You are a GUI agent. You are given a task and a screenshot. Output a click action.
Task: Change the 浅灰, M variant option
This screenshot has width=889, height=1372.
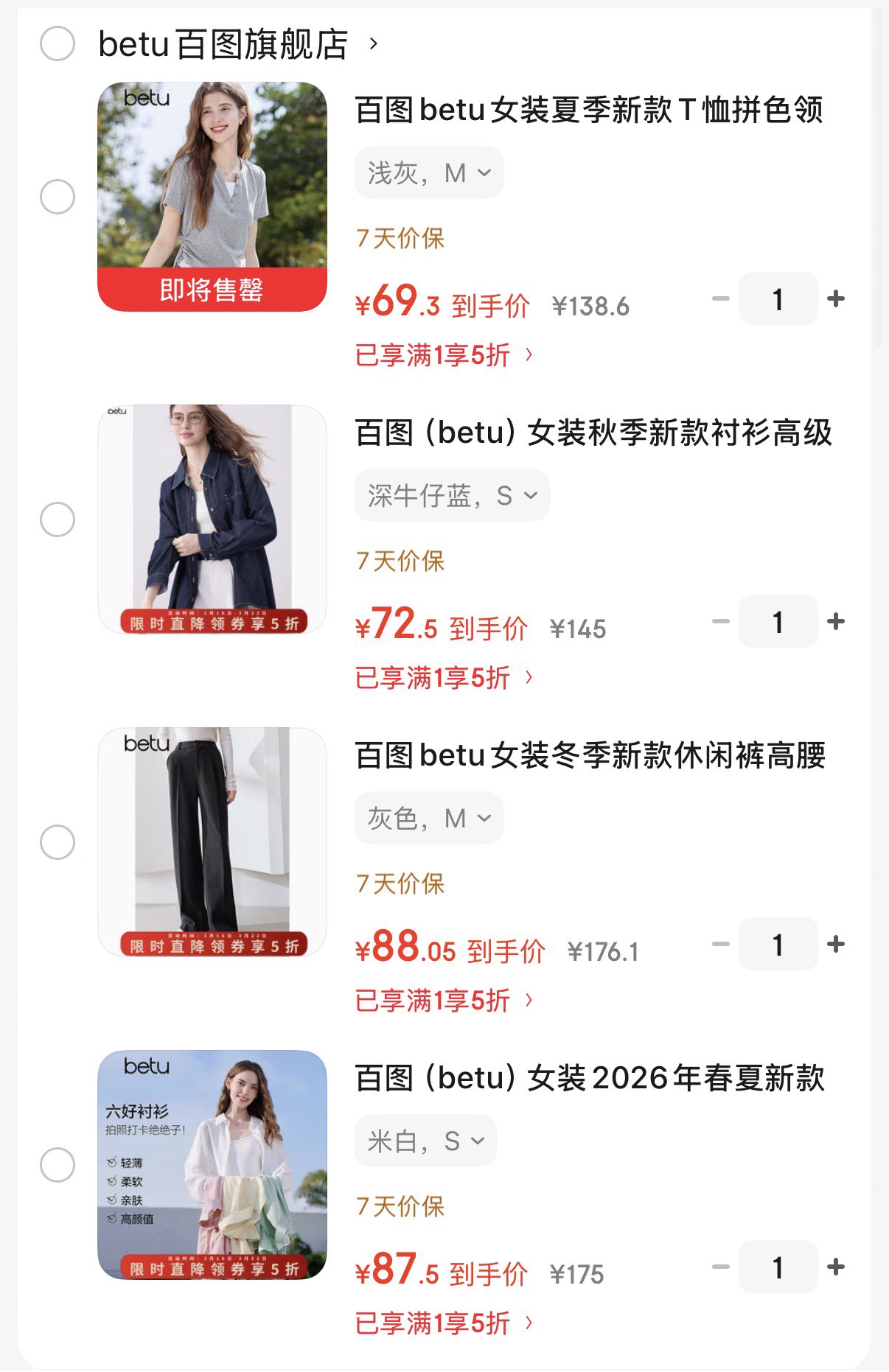(429, 173)
